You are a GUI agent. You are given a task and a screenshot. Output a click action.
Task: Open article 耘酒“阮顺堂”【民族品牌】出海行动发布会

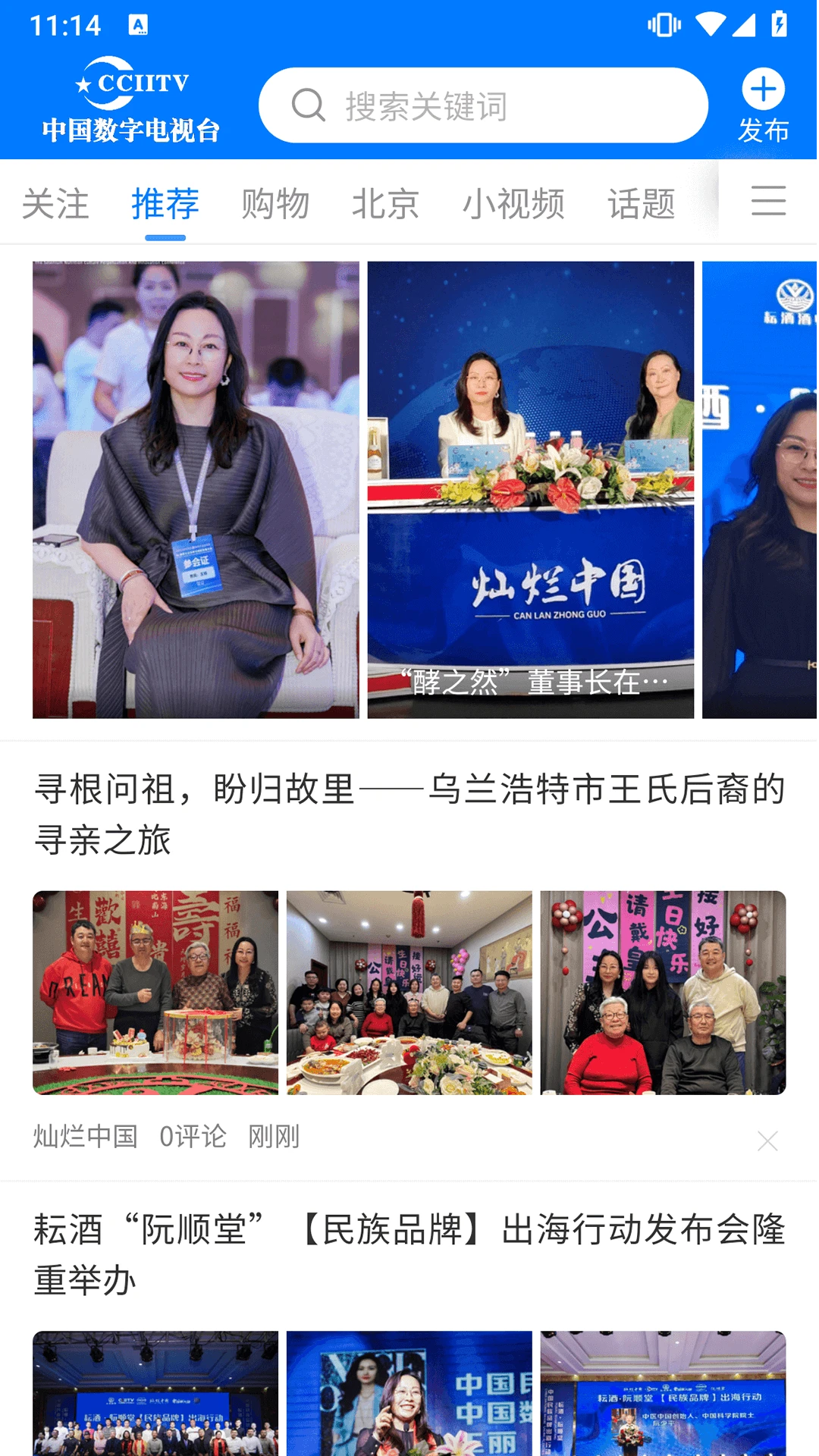[x=409, y=1254]
